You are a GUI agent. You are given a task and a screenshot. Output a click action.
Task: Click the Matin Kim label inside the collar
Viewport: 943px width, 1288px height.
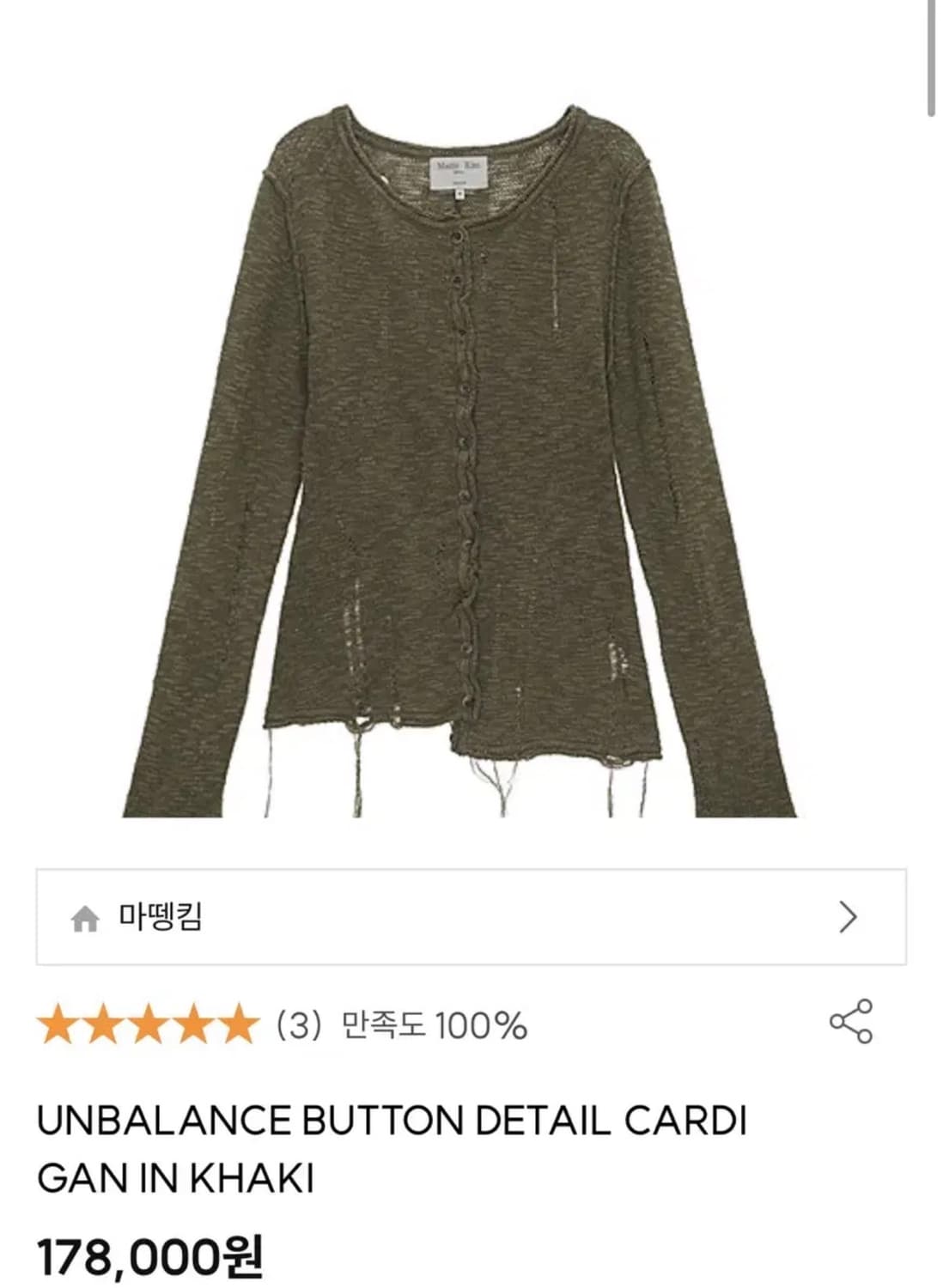pyautogui.click(x=458, y=173)
